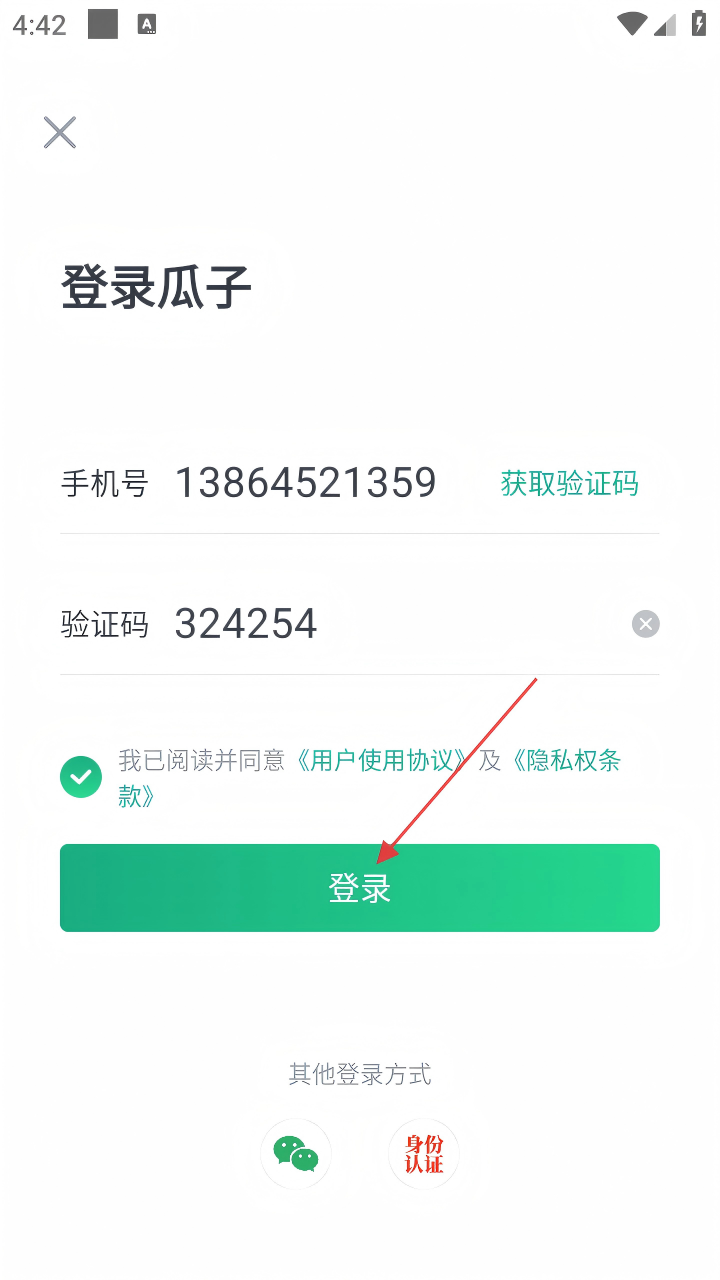Uncheck the agreement checkbox
The width and height of the screenshot is (720, 1280).
81,777
